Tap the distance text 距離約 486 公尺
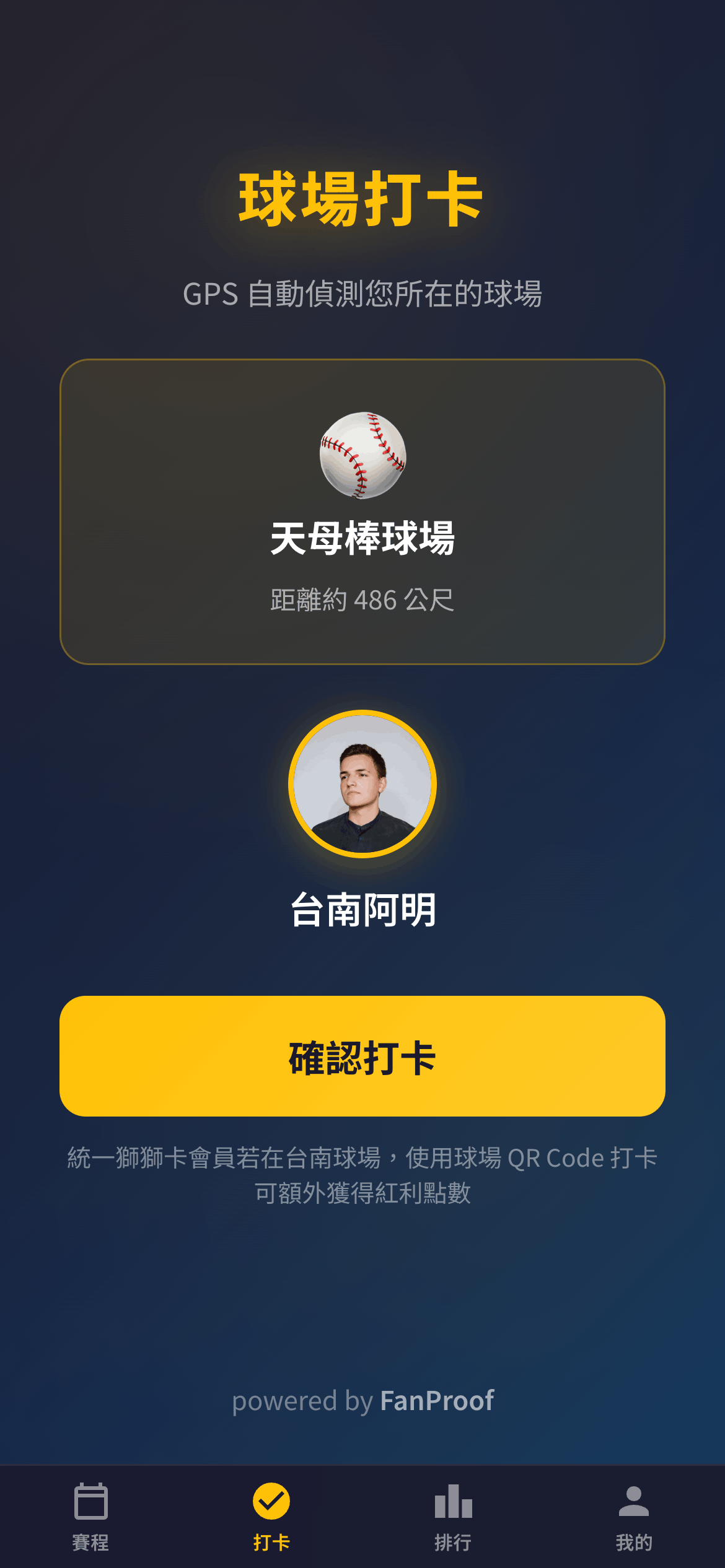 pos(362,601)
